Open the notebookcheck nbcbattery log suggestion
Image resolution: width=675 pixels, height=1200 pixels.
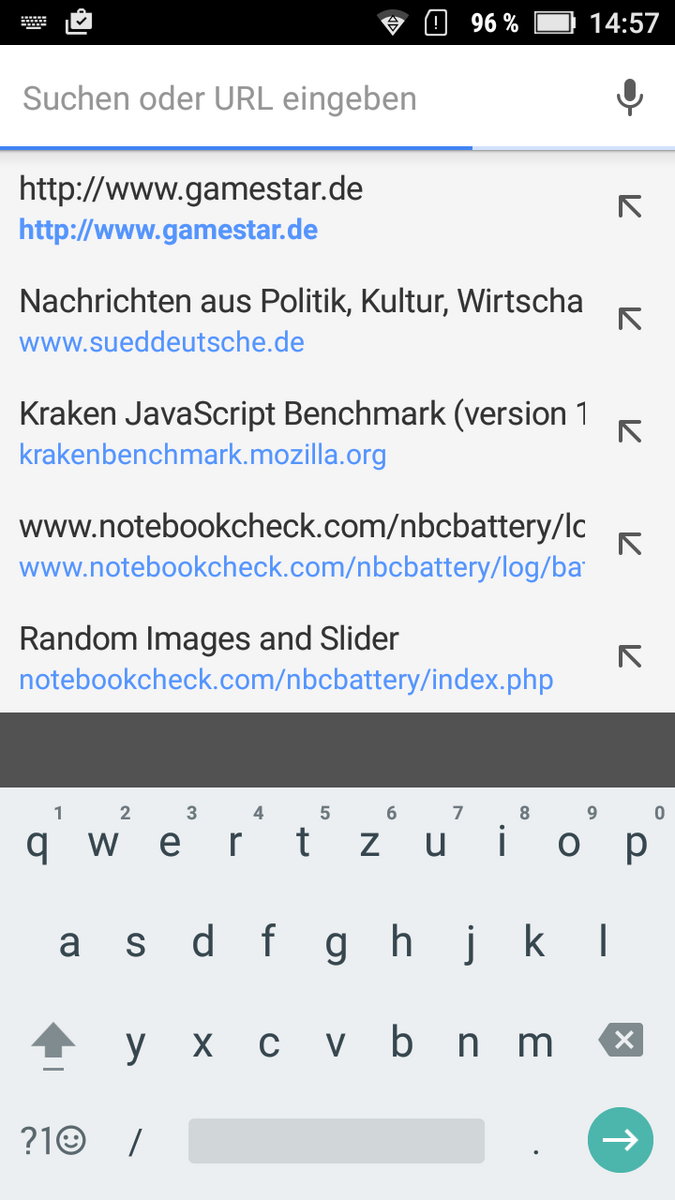pyautogui.click(x=300, y=546)
